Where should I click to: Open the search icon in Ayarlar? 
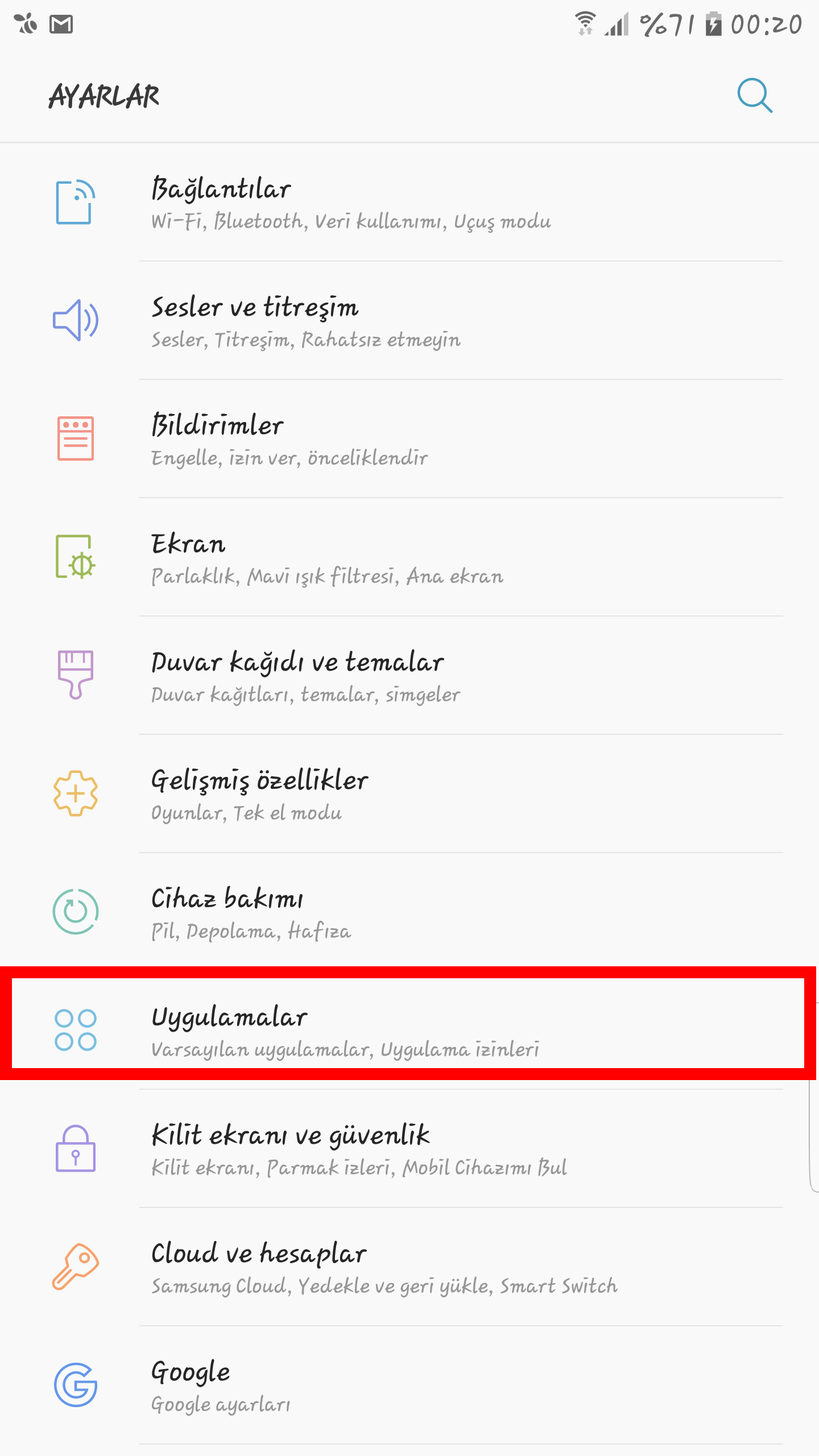coord(755,96)
